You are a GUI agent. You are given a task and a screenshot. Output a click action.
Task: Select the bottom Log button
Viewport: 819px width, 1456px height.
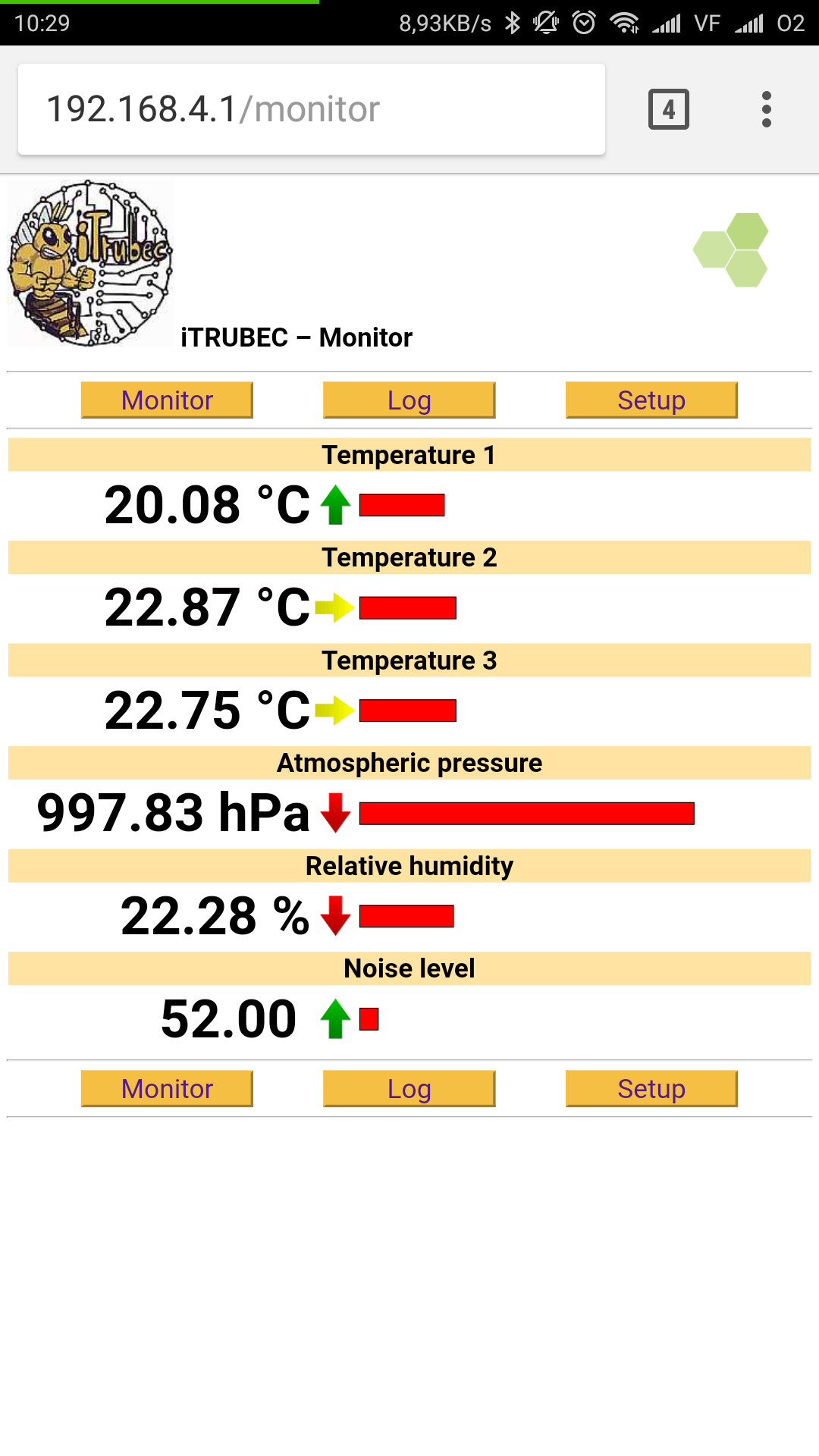(x=409, y=1088)
